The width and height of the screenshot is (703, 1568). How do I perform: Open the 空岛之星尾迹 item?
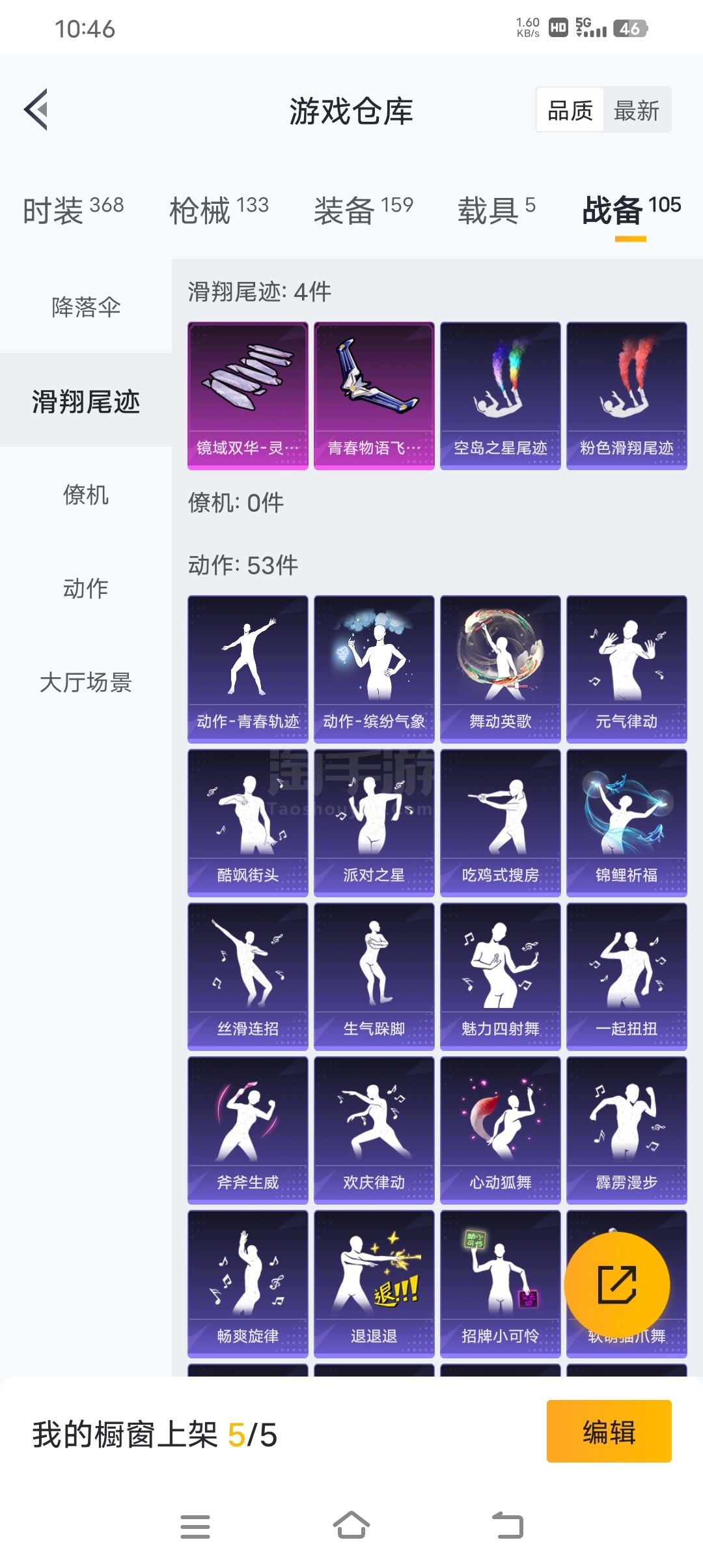point(501,395)
